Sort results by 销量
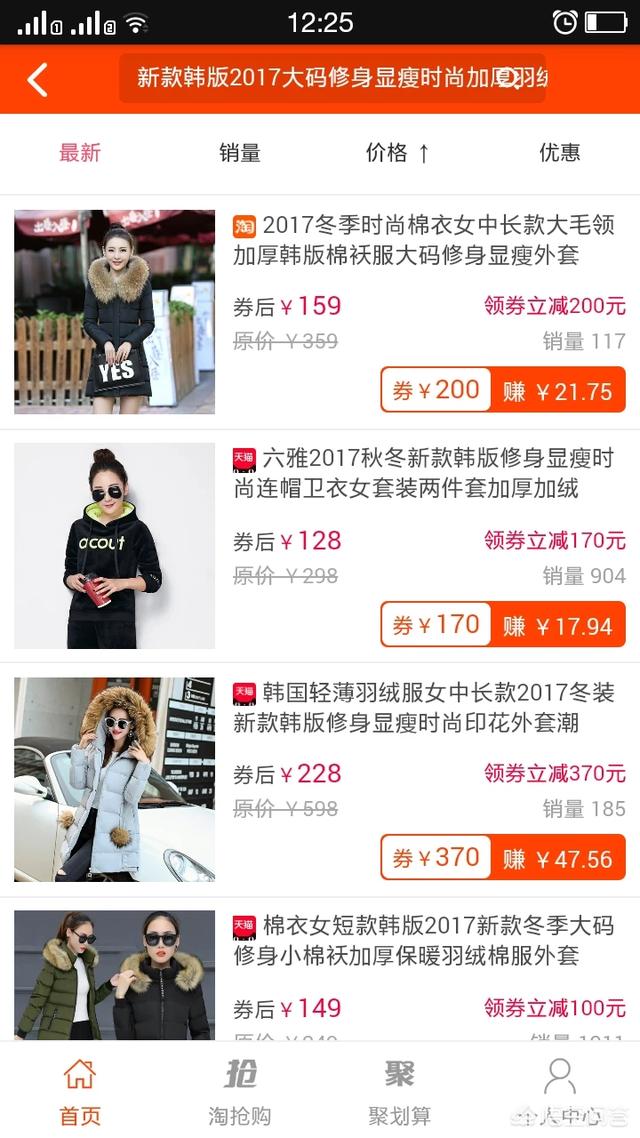 coord(240,153)
